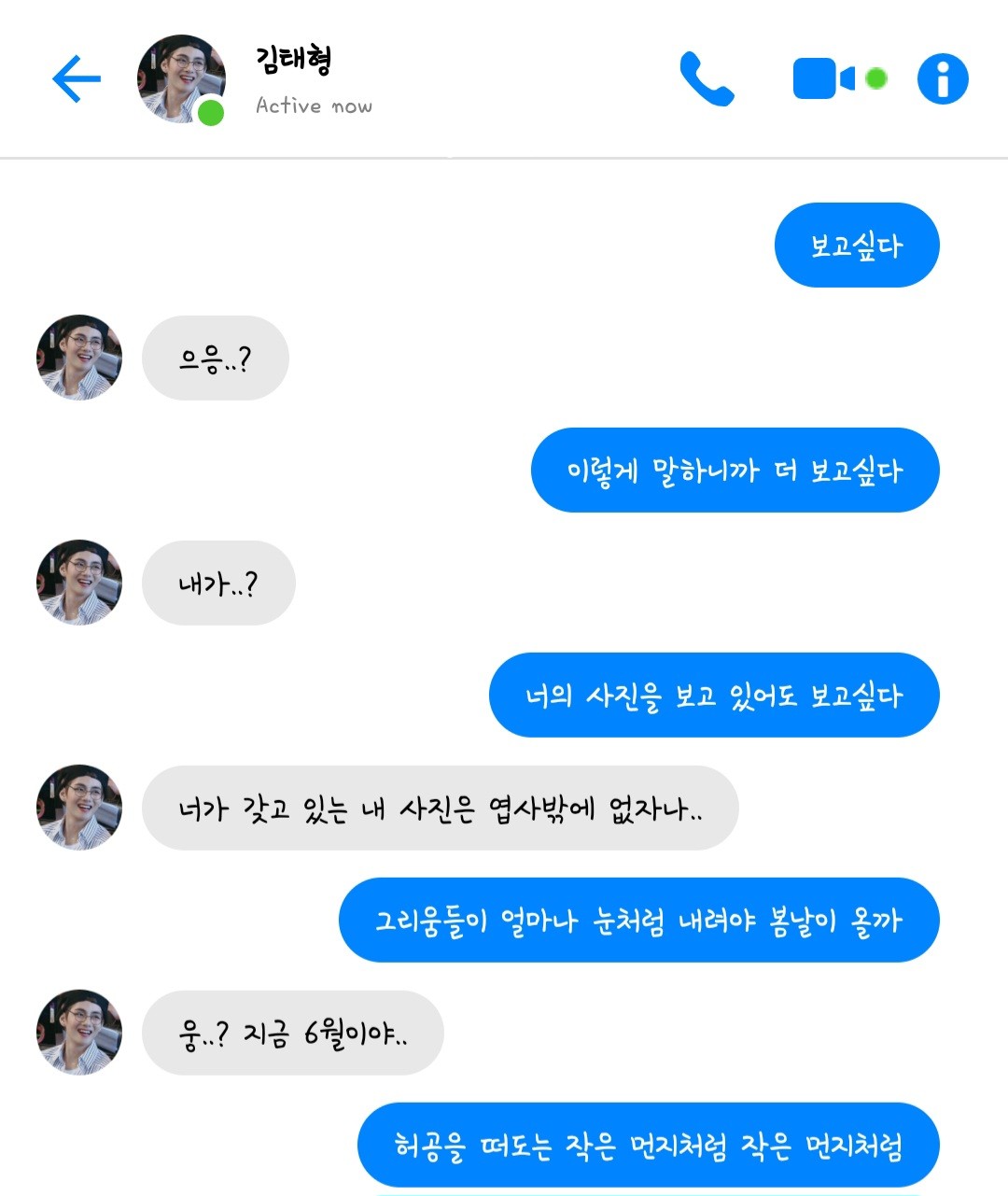Open the conversation info button

[x=943, y=79]
